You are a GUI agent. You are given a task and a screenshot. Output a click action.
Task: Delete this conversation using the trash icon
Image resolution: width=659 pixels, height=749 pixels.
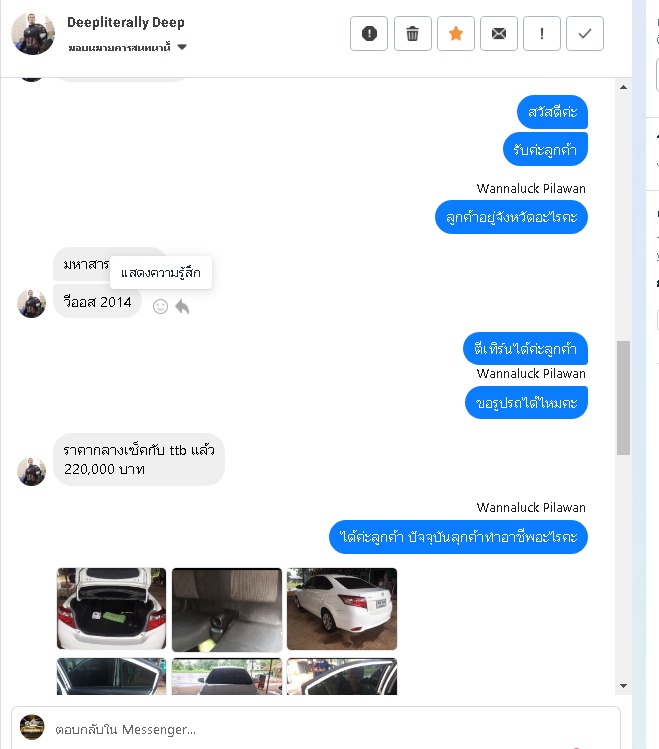[x=412, y=33]
